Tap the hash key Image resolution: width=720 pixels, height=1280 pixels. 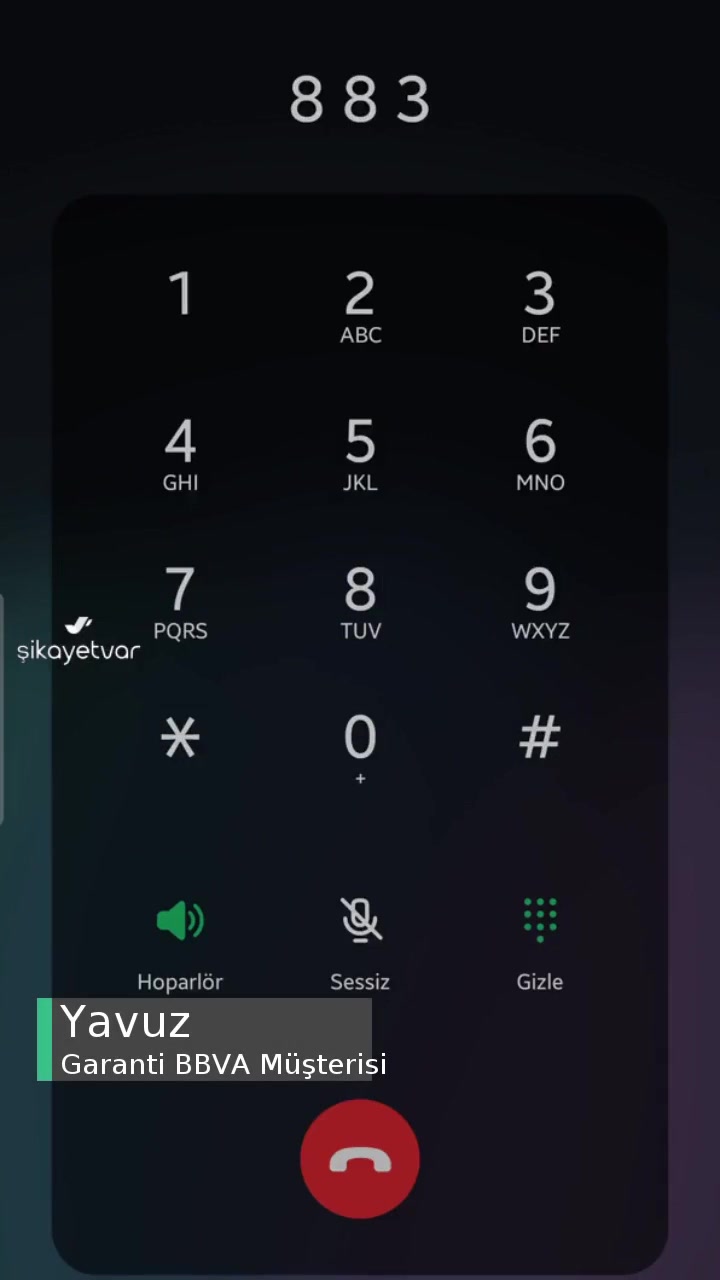(x=540, y=739)
